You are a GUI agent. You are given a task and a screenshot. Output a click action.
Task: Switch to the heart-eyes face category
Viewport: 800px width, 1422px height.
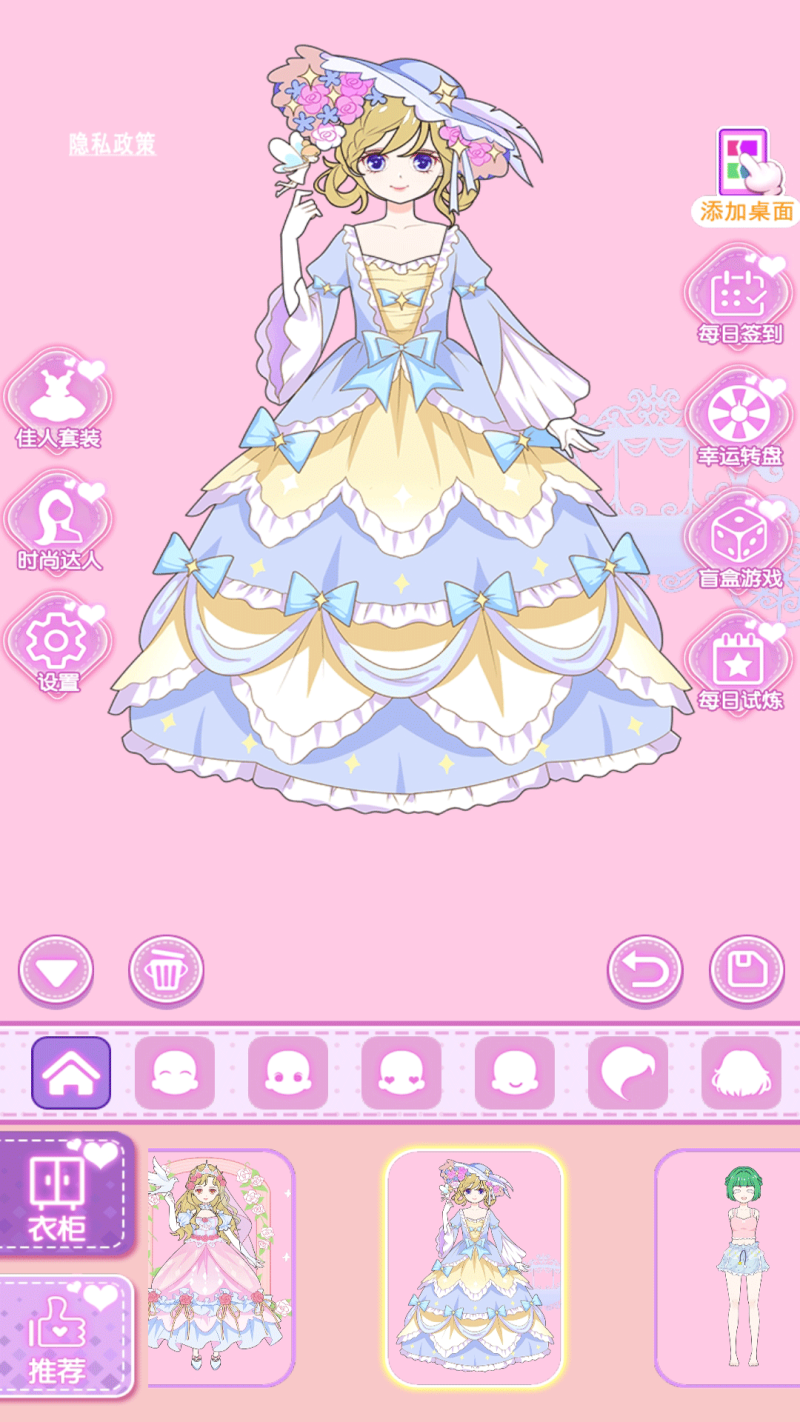point(401,1073)
